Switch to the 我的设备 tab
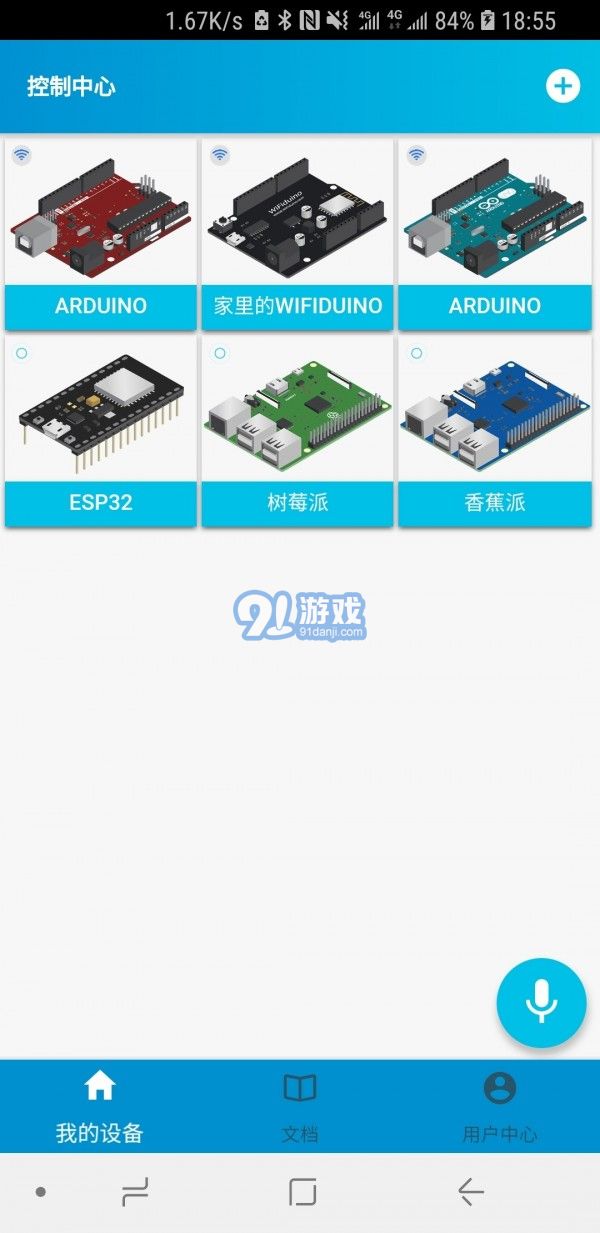Image resolution: width=600 pixels, height=1233 pixels. pyautogui.click(x=100, y=1107)
